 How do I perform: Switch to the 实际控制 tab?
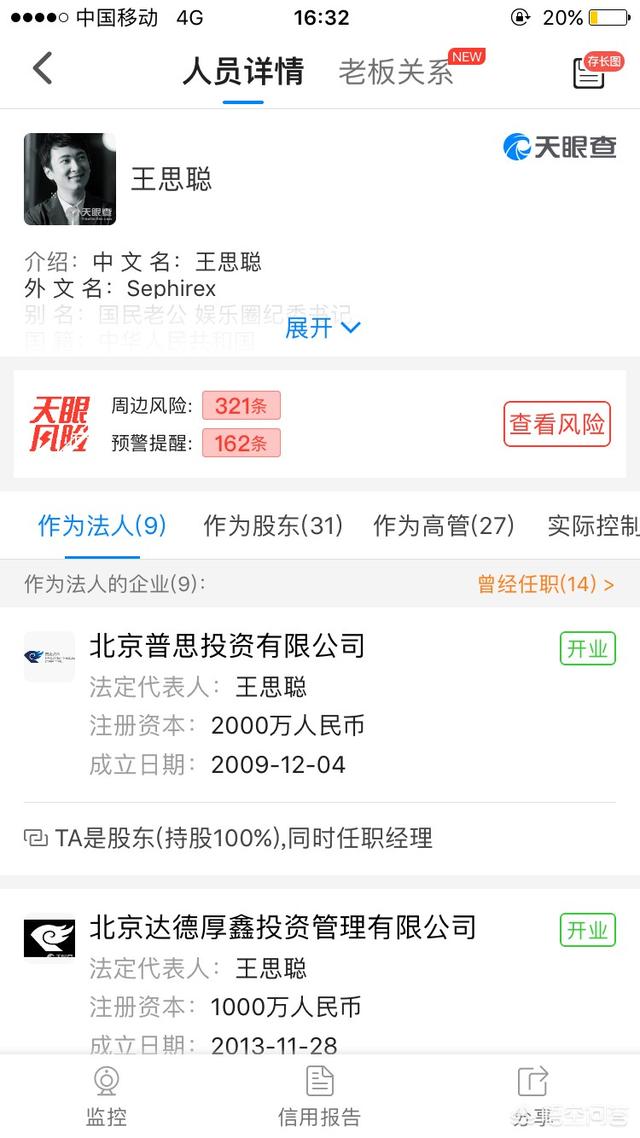[x=594, y=525]
